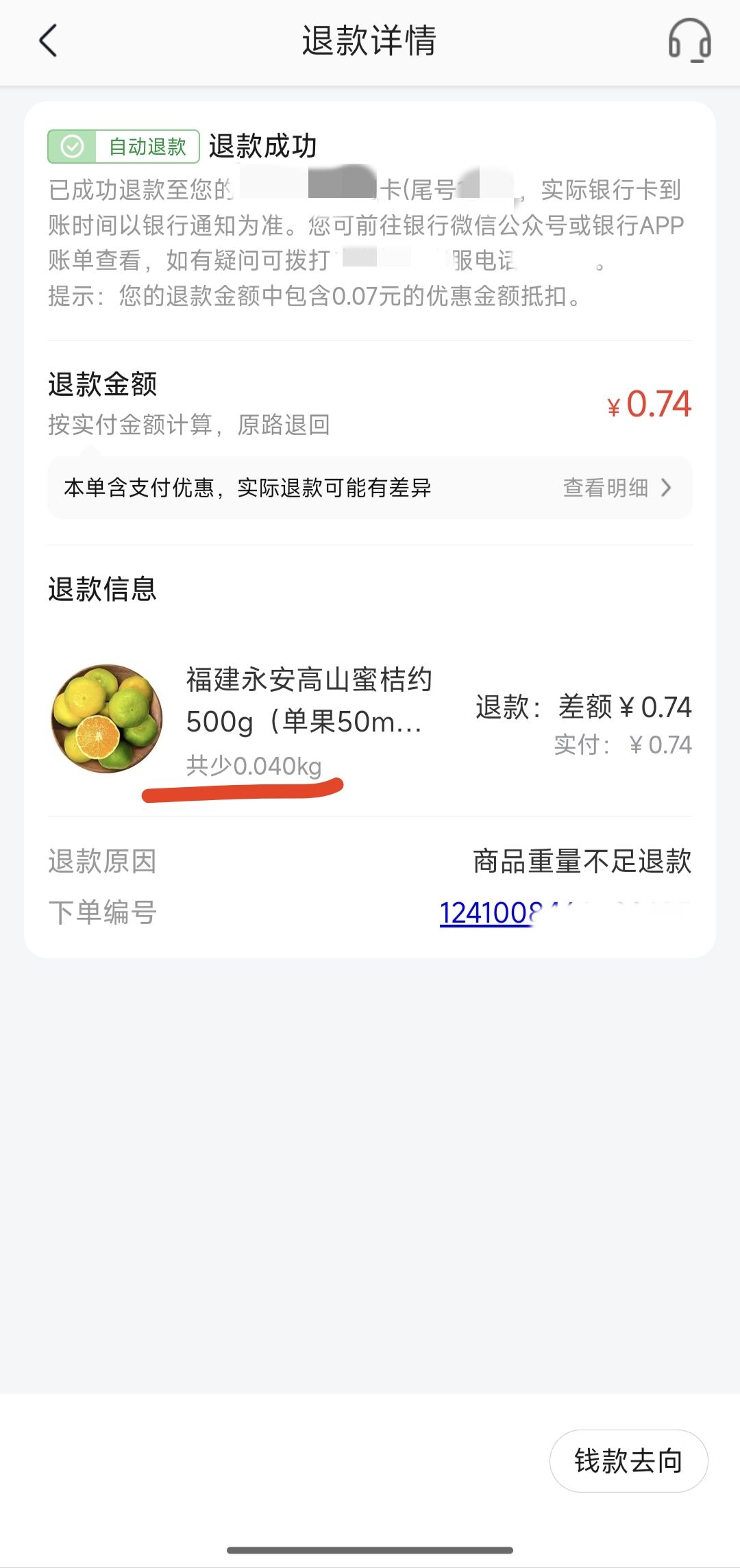Open 查看明细 refund breakdown
The image size is (740, 1568).
coord(616,488)
